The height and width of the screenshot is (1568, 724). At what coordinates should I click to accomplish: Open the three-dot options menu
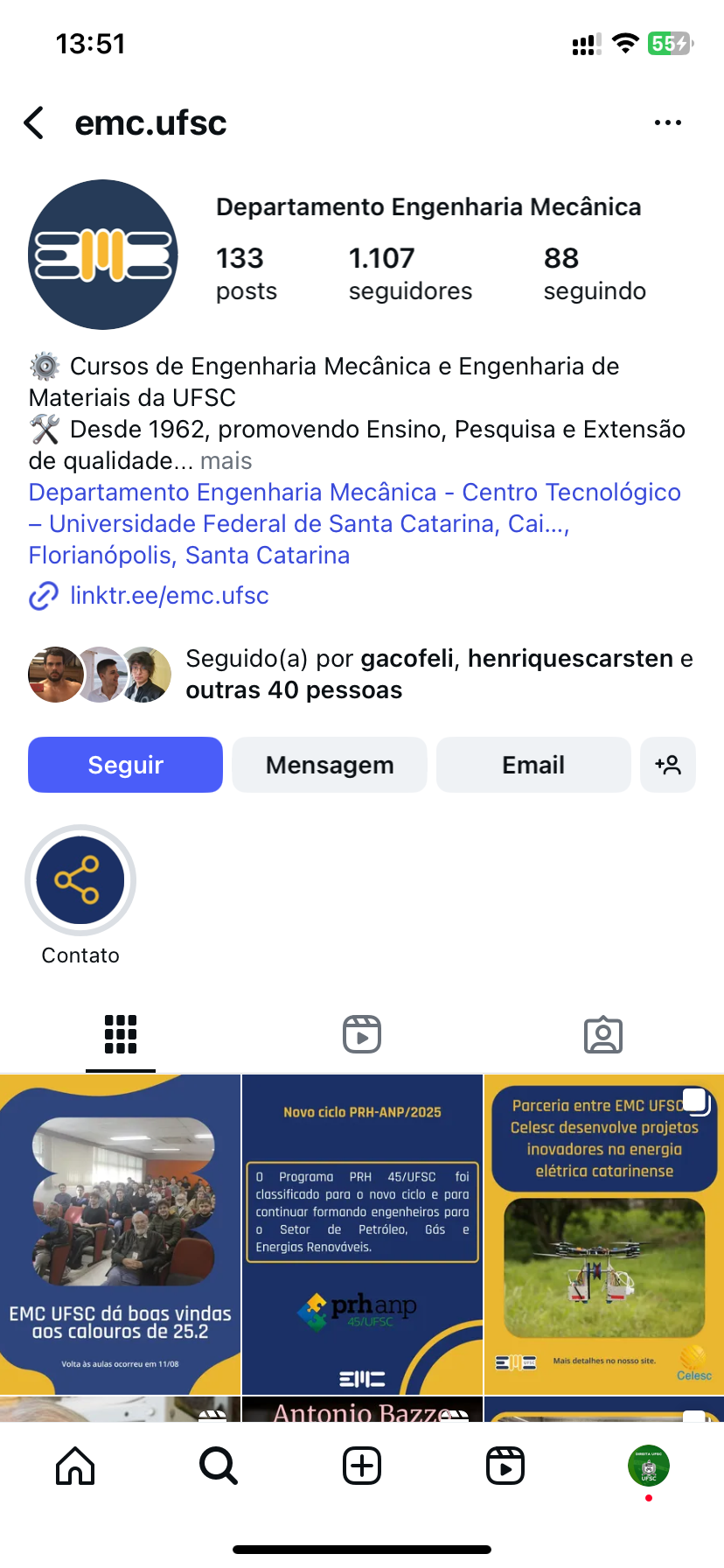tap(667, 123)
